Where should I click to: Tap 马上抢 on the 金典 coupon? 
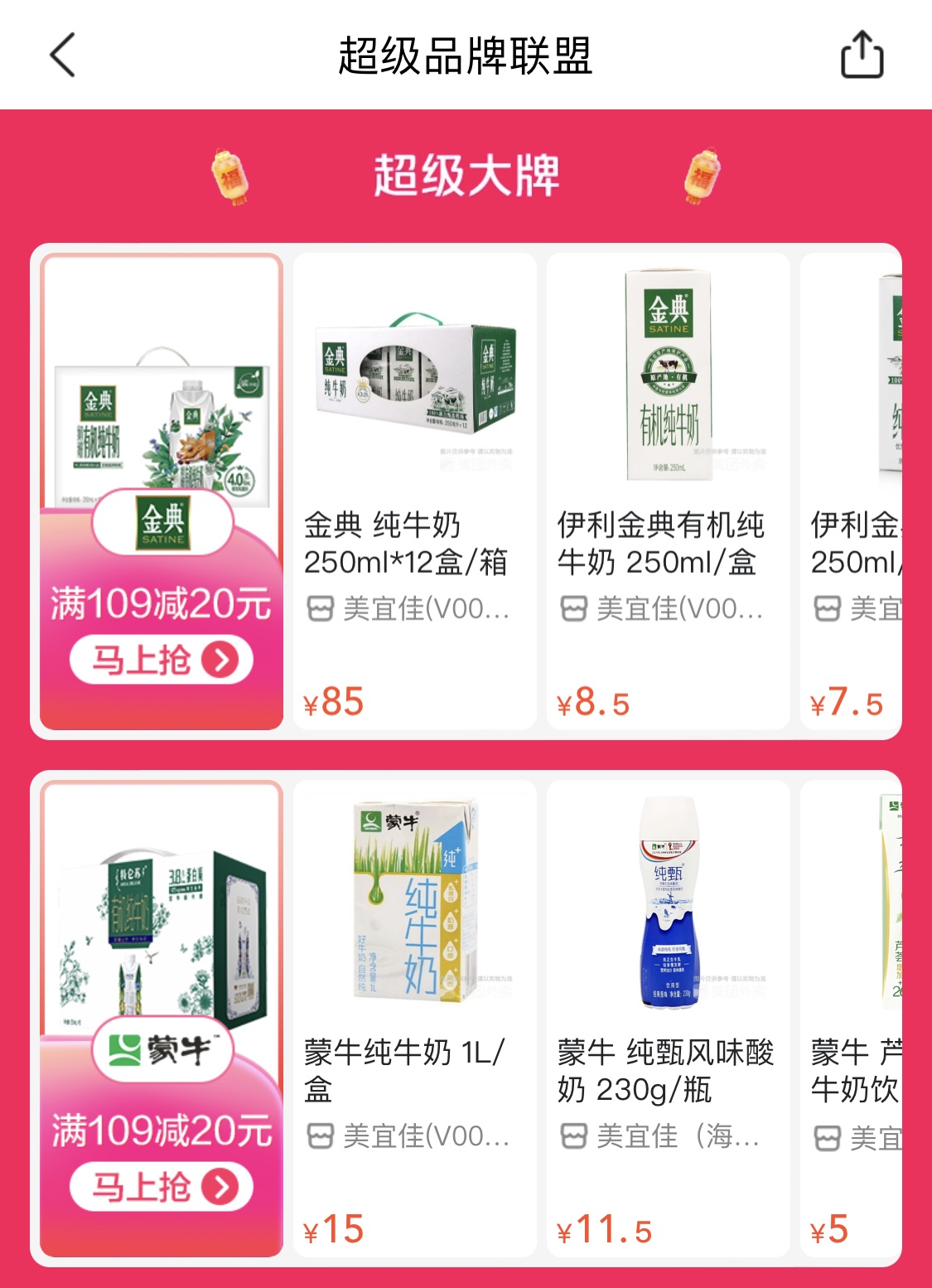point(162,660)
